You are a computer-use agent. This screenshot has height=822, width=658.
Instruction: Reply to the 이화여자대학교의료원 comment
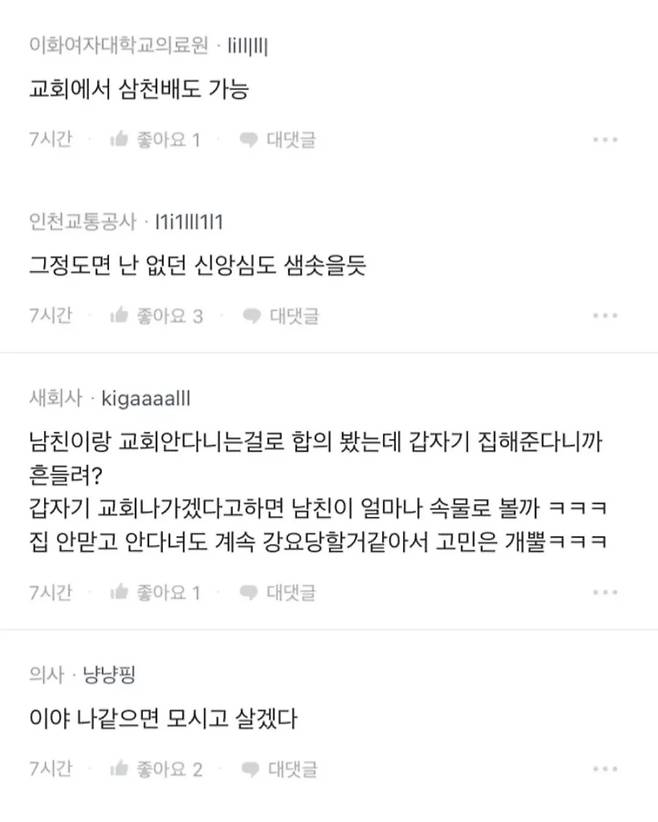tap(278, 140)
